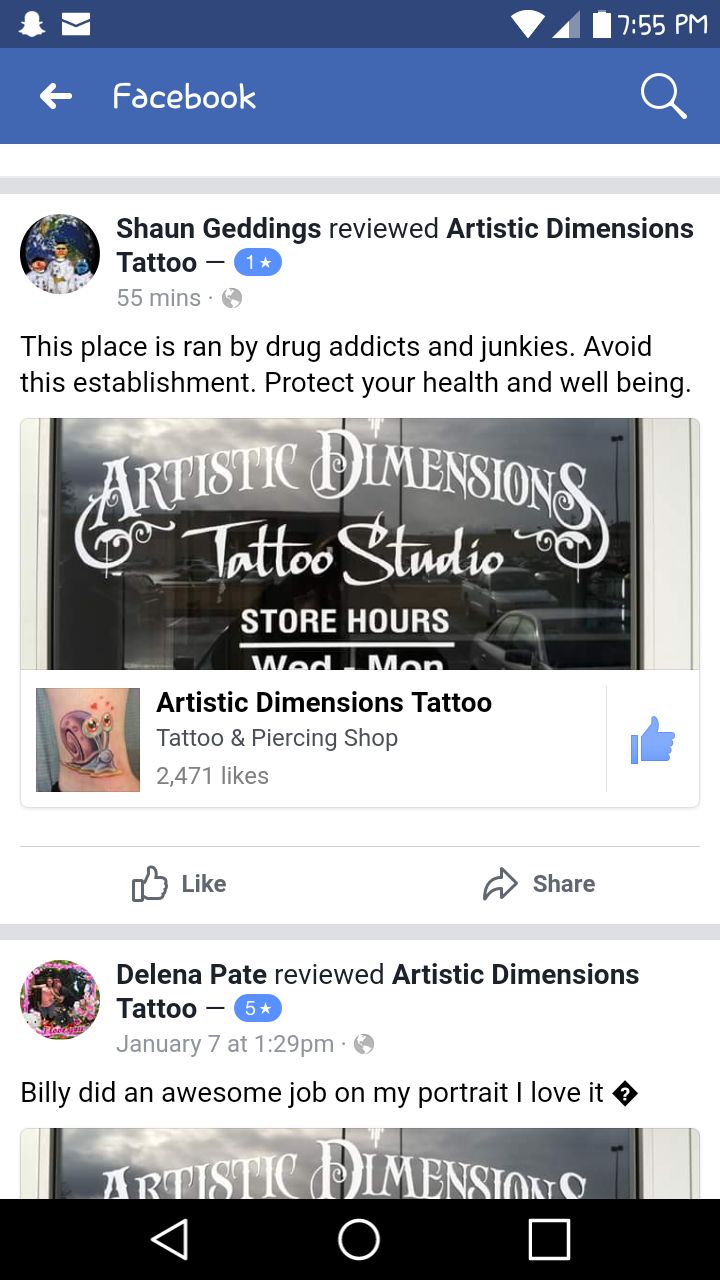Go to the Android home screen
The height and width of the screenshot is (1280, 720).
click(359, 1240)
